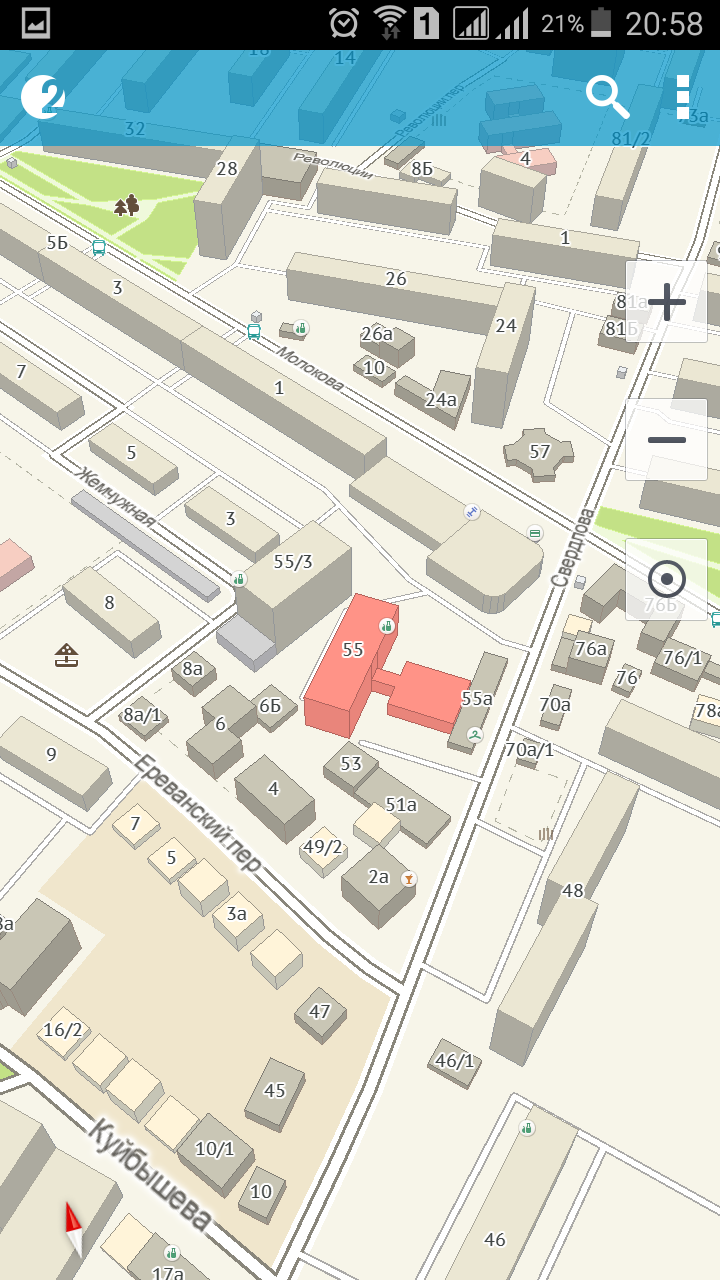
Task: Tap the tram stop icon on Молокова
Action: click(x=254, y=332)
